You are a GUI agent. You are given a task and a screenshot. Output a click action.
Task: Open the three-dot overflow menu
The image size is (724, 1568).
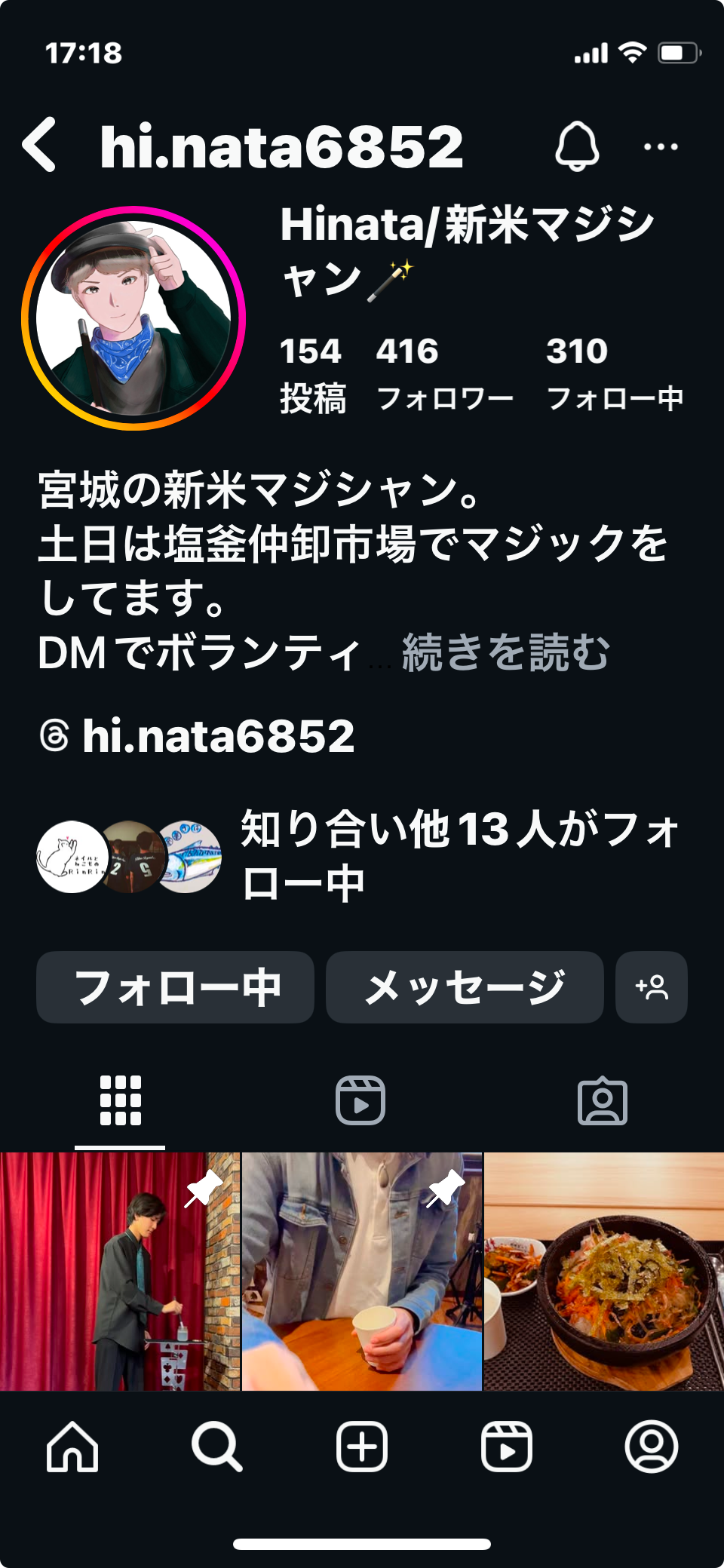point(661,146)
